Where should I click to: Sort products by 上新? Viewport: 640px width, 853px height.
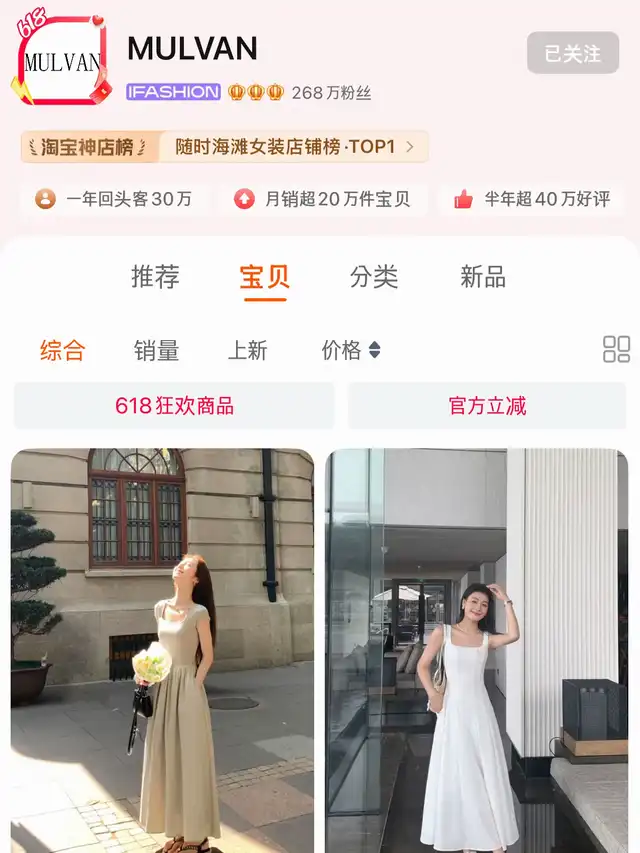click(248, 350)
